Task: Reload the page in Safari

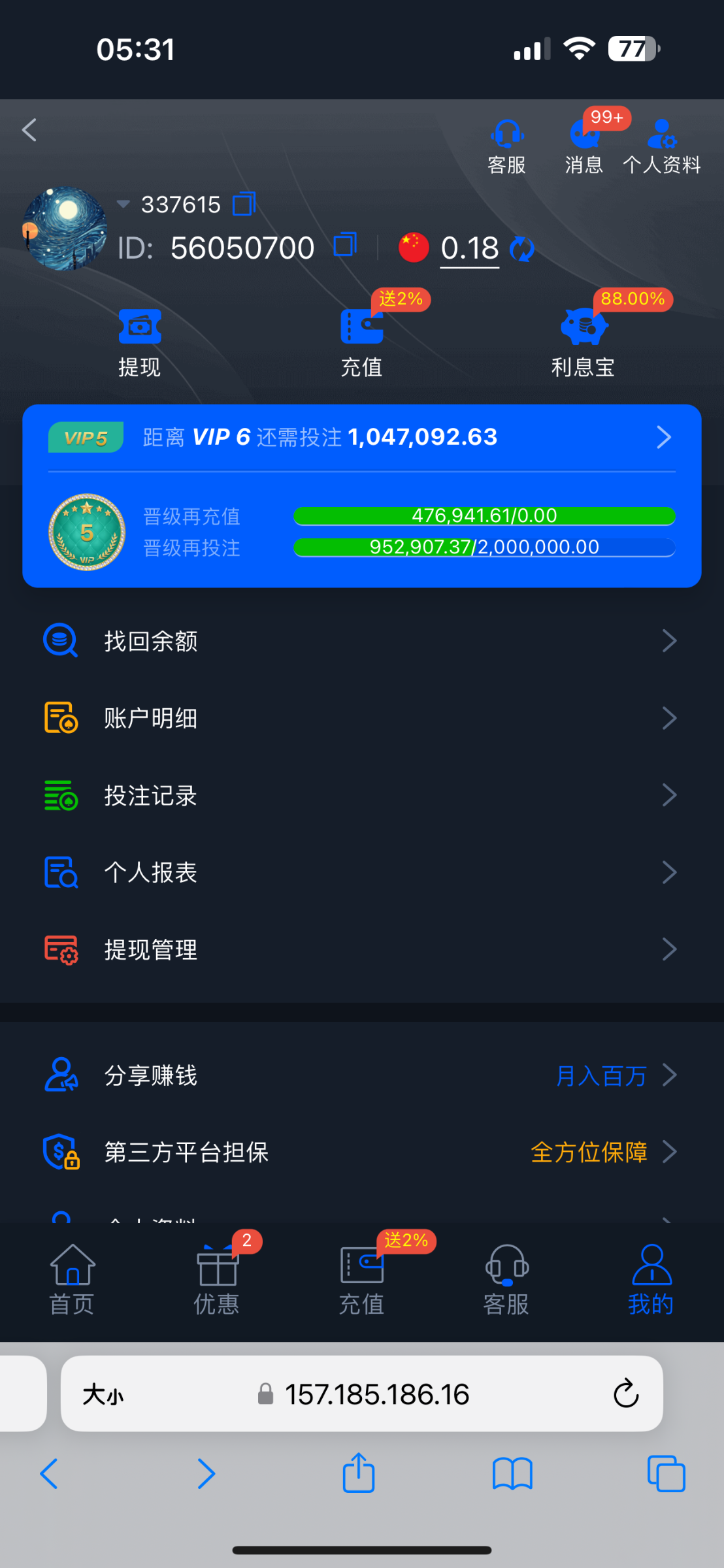Action: click(625, 1394)
